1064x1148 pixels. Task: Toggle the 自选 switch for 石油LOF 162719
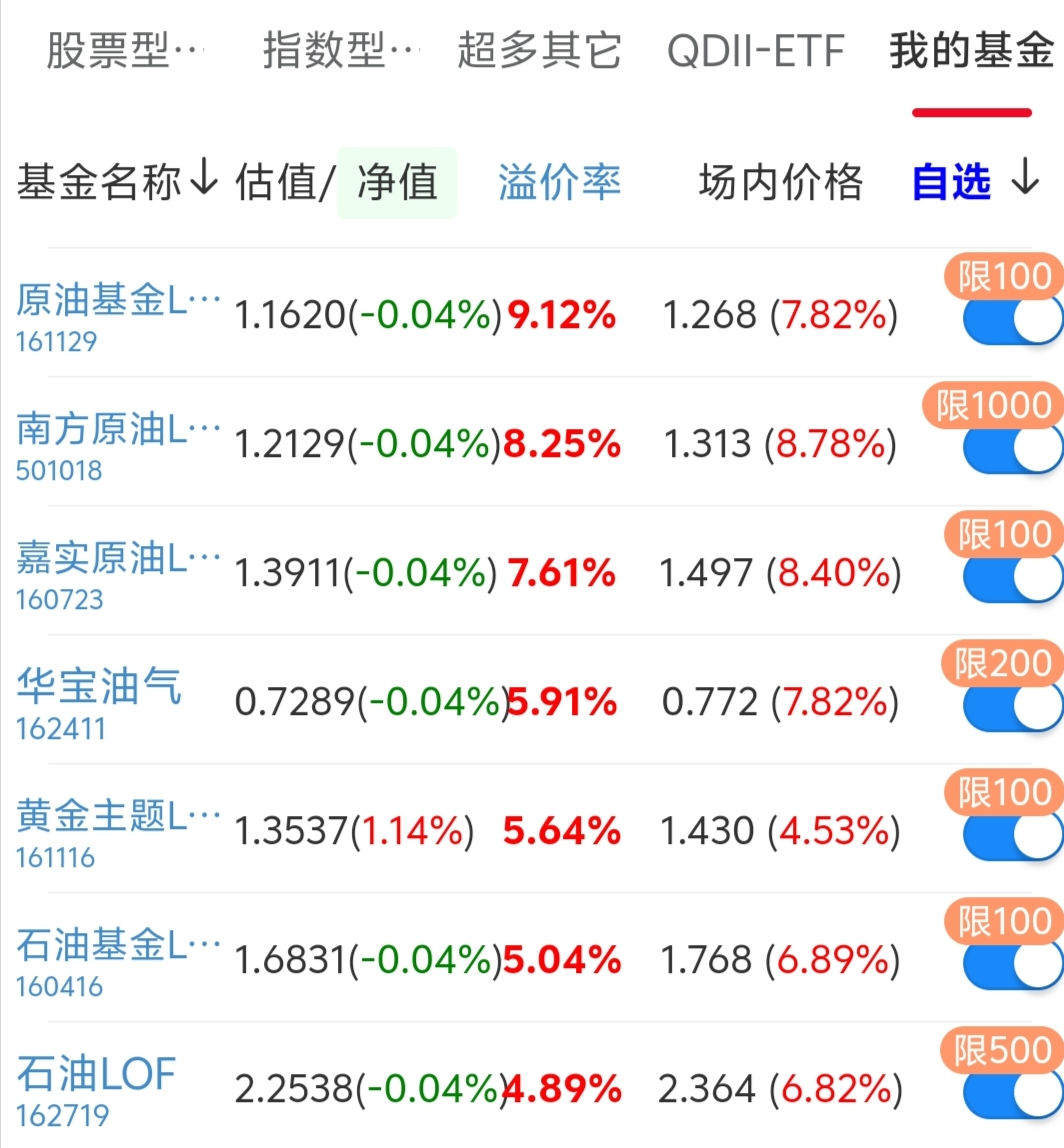1013,1095
